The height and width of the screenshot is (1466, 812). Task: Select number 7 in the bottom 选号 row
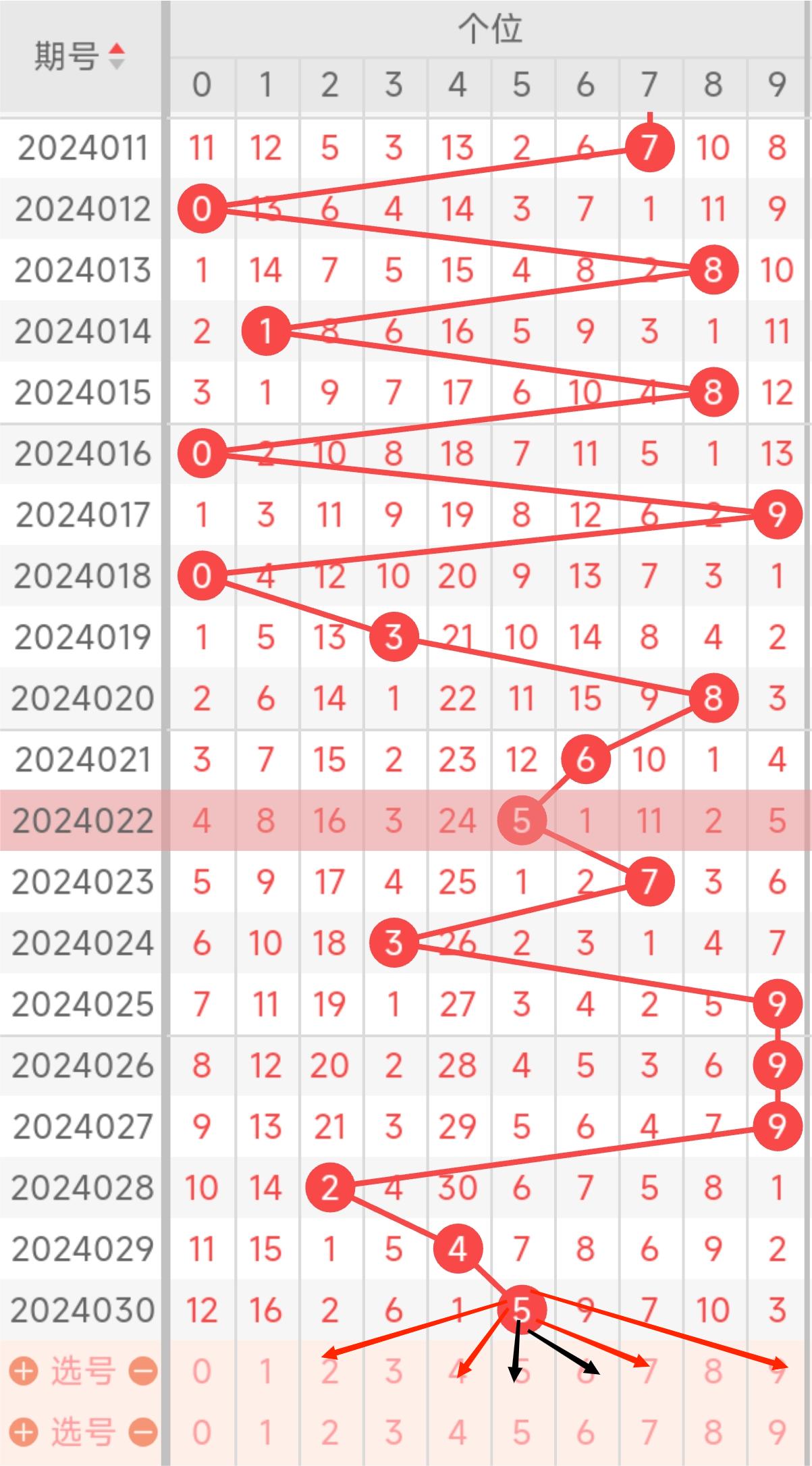click(649, 1432)
